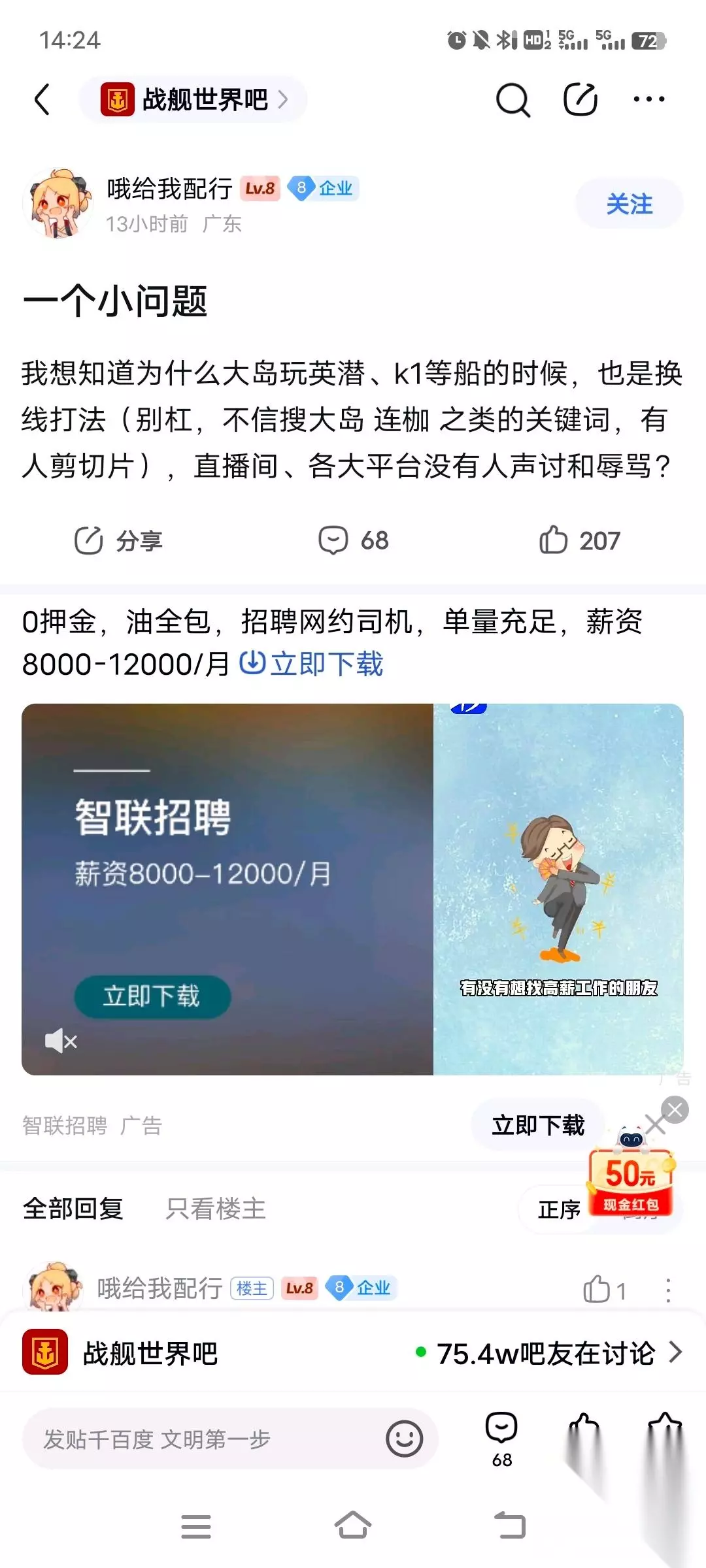706x1568 pixels.
Task: Share the post via 分享
Action: [118, 540]
